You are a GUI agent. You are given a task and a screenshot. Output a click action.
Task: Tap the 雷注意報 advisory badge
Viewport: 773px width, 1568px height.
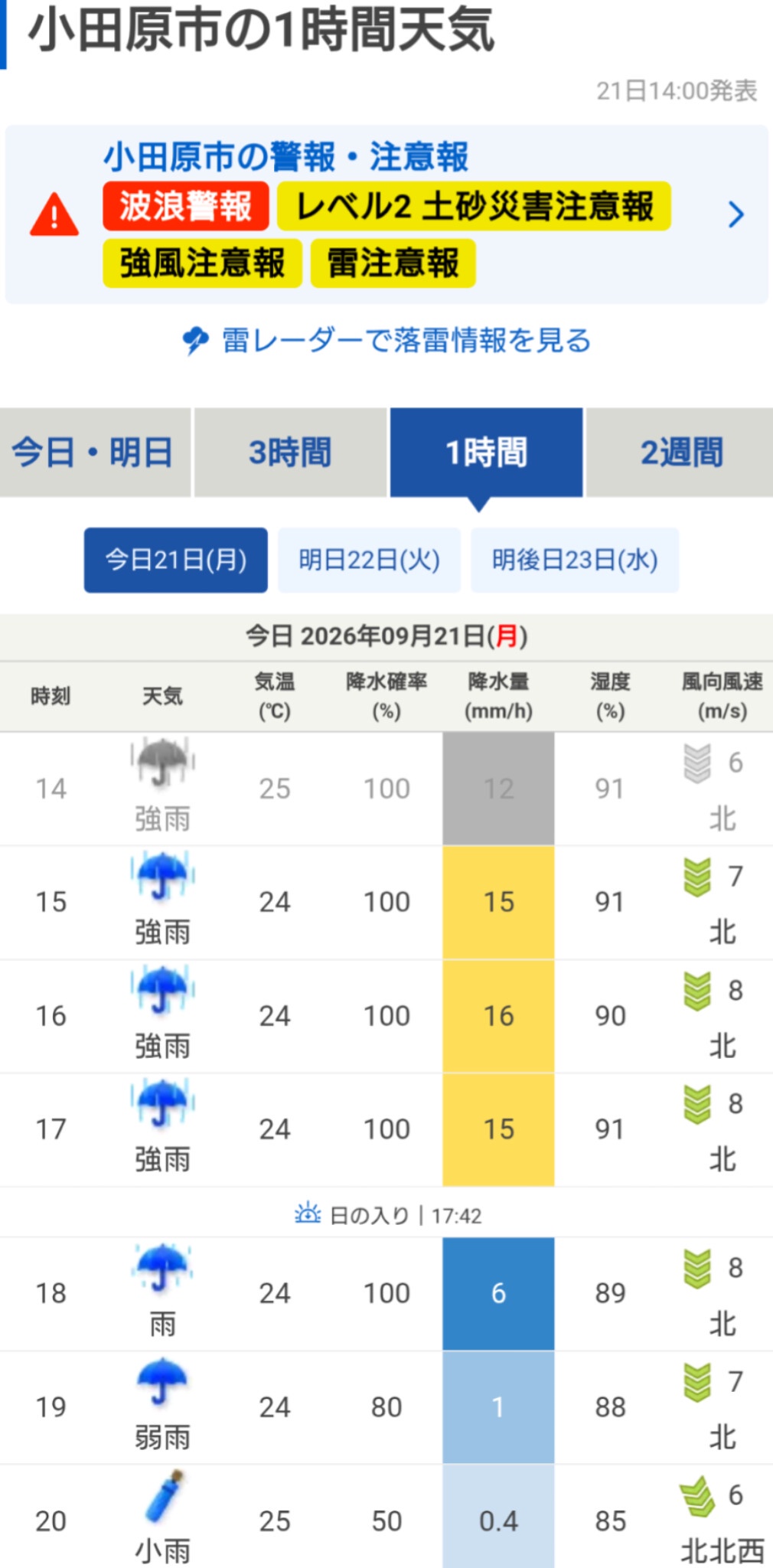(x=393, y=263)
